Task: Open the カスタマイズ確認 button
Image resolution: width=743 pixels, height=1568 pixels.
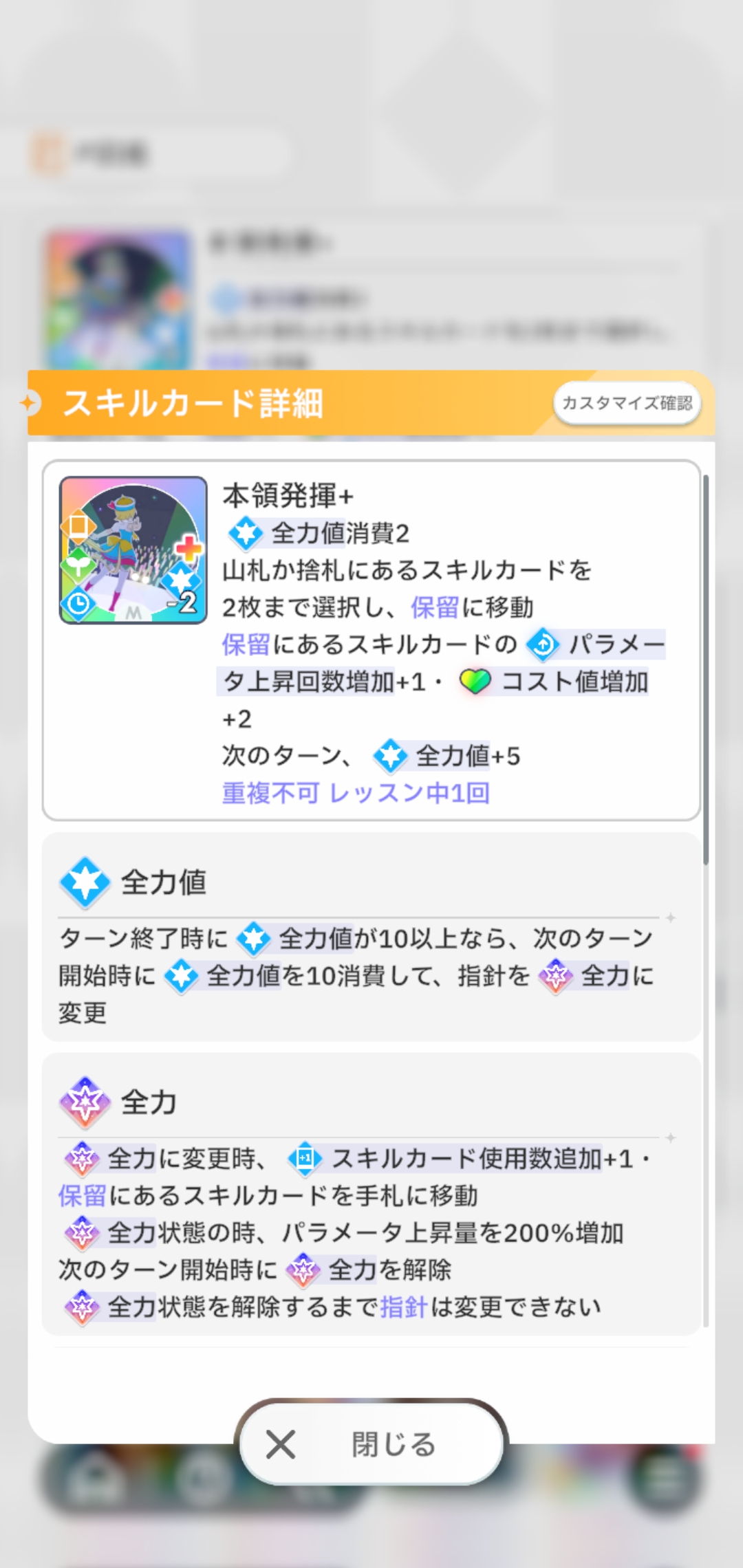Action: click(x=627, y=403)
